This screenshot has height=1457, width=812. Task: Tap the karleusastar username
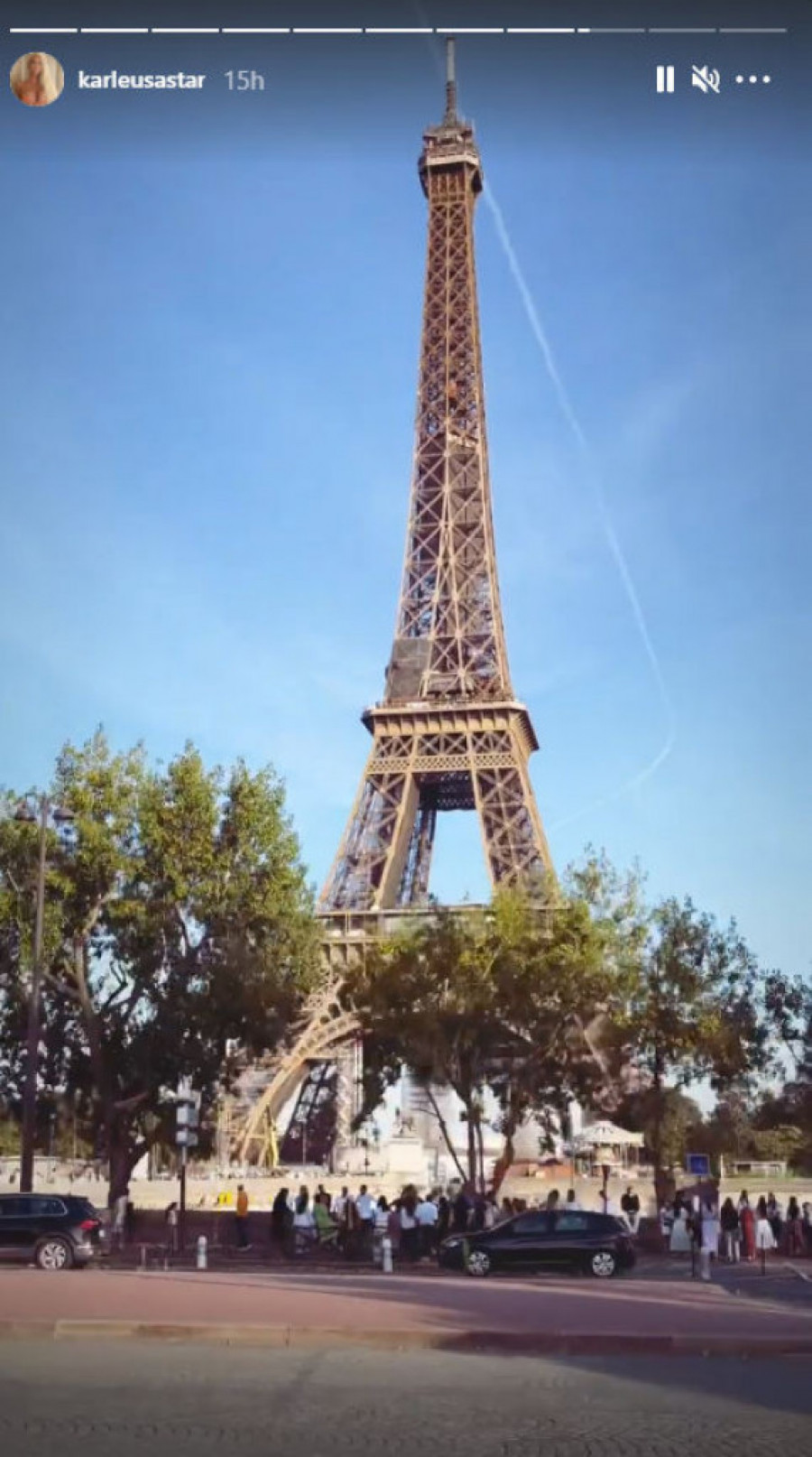[x=142, y=80]
